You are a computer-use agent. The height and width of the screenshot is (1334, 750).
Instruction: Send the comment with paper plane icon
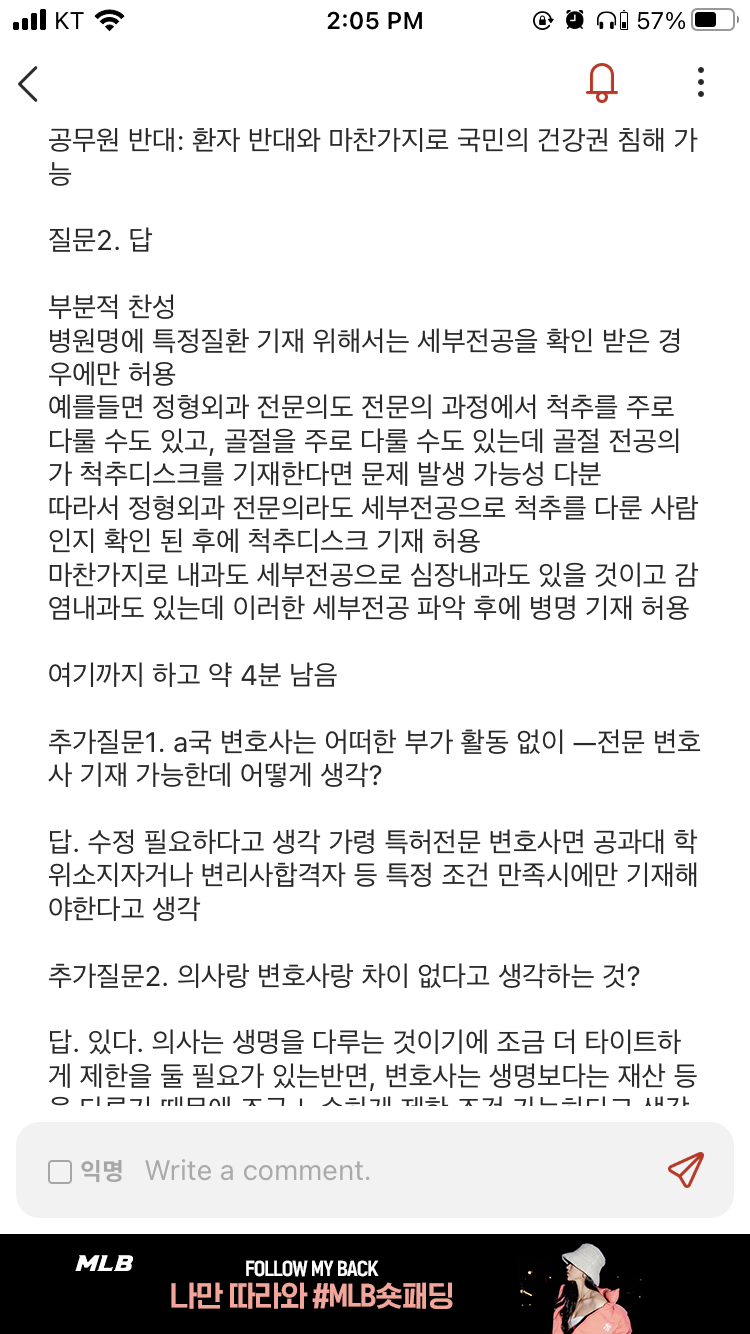685,1170
